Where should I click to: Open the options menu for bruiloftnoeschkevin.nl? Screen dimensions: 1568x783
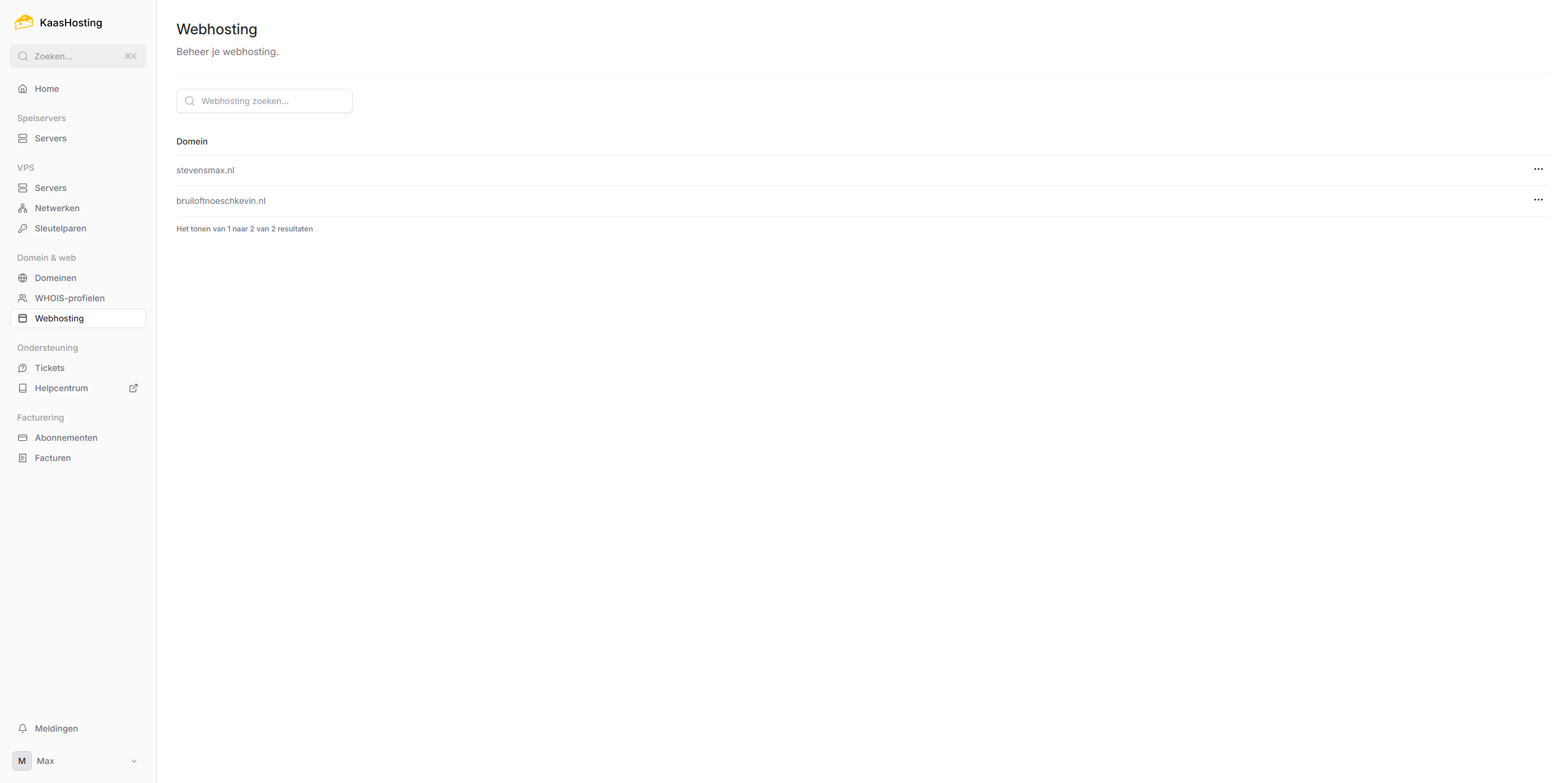[1538, 200]
